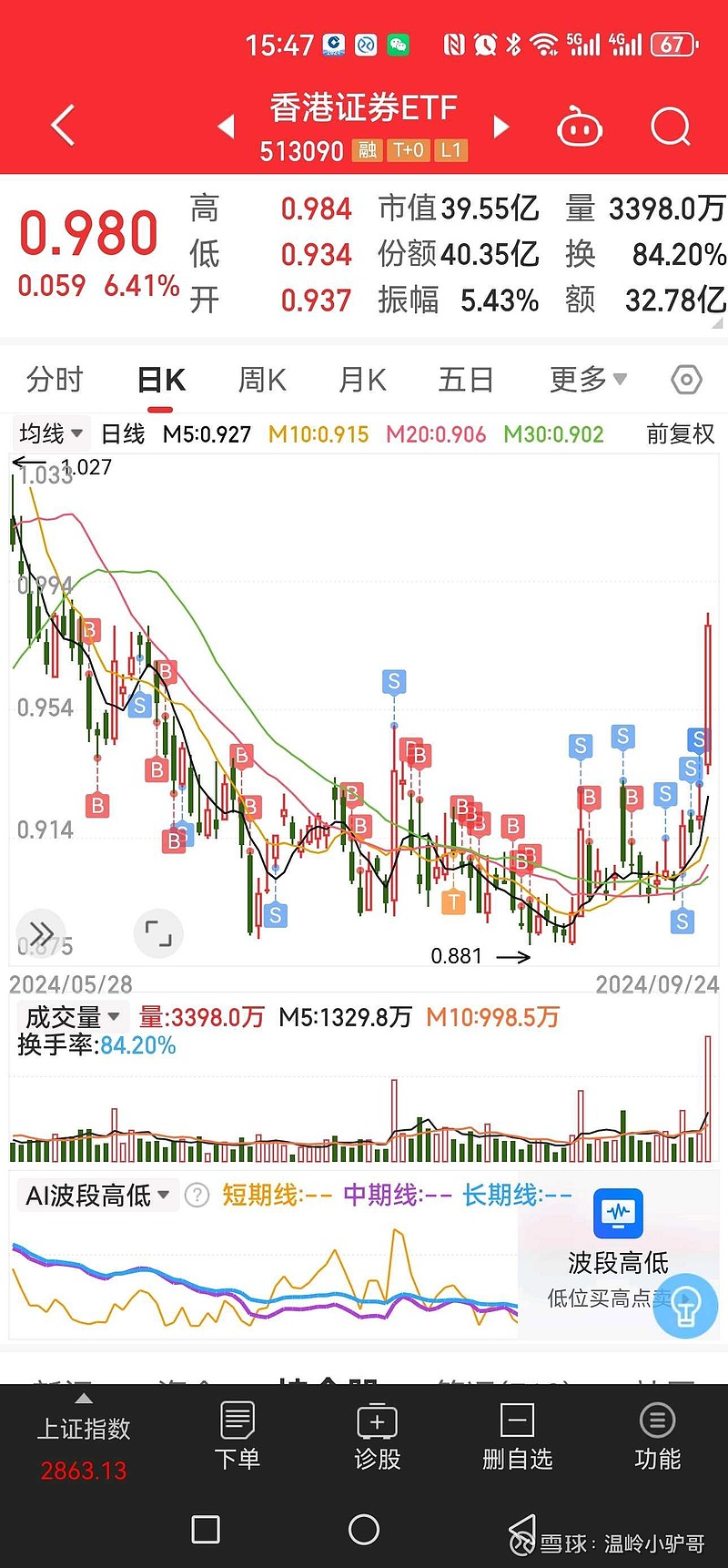The height and width of the screenshot is (1568, 728).
Task: Switch to the 分时 chart tab
Action: coord(55,379)
